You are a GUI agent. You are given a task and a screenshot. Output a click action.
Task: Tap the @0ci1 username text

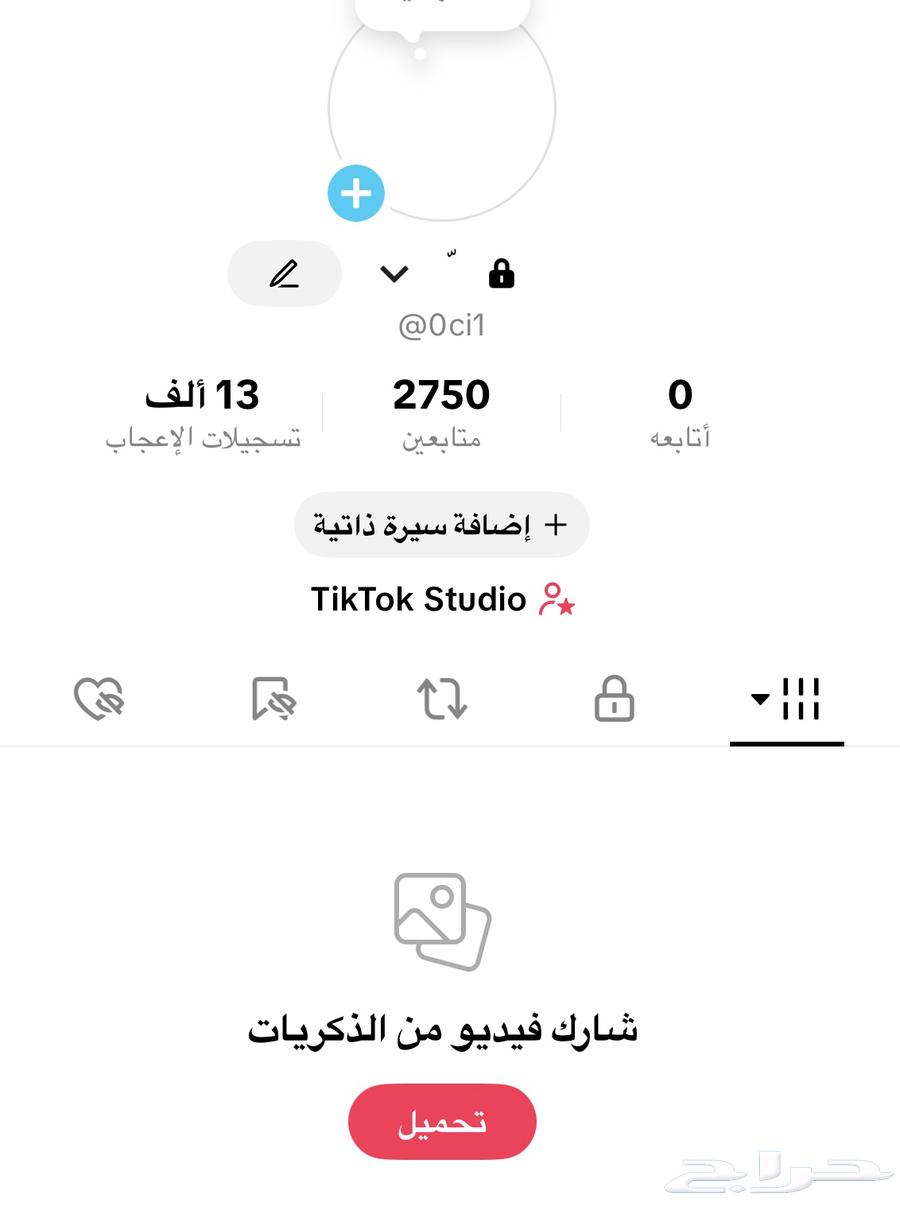point(443,324)
